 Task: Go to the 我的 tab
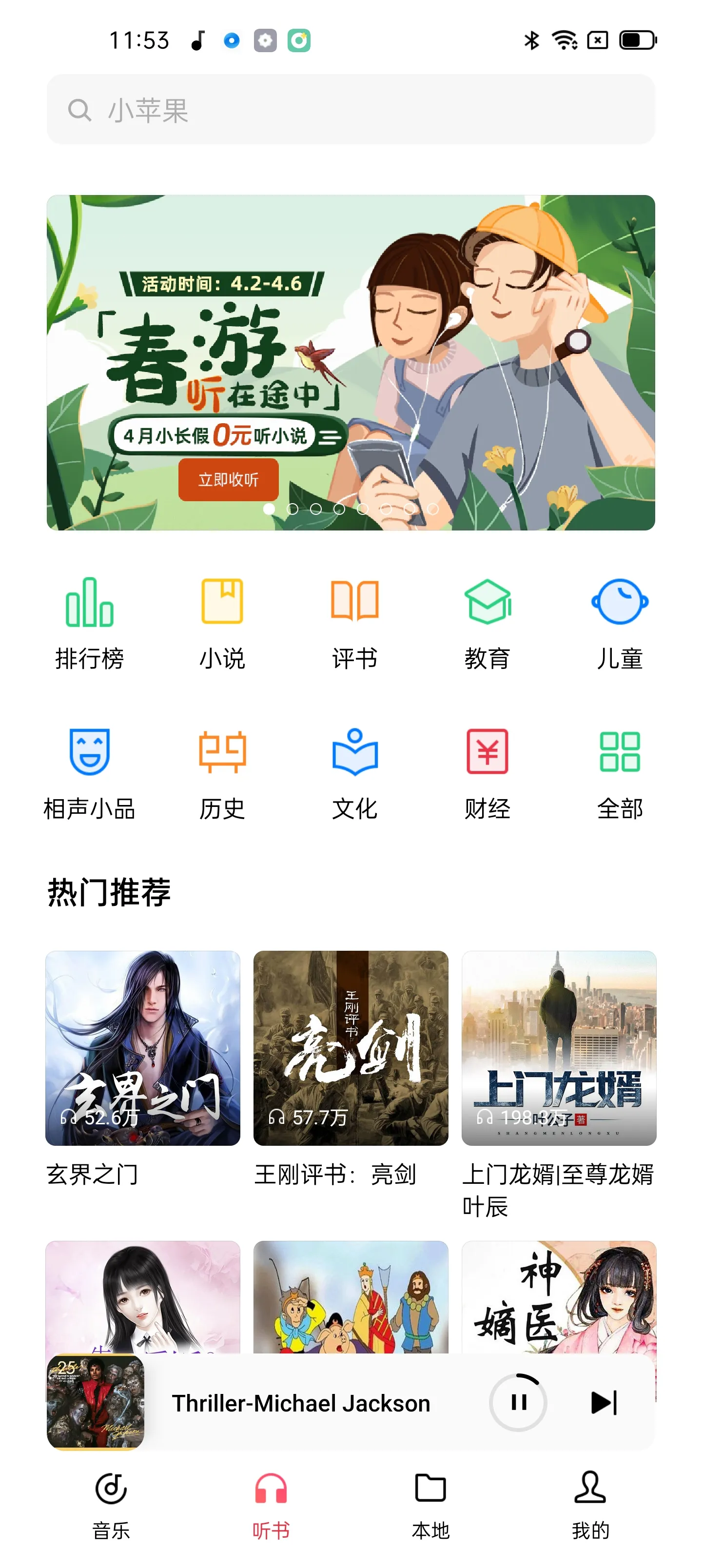[590, 1505]
